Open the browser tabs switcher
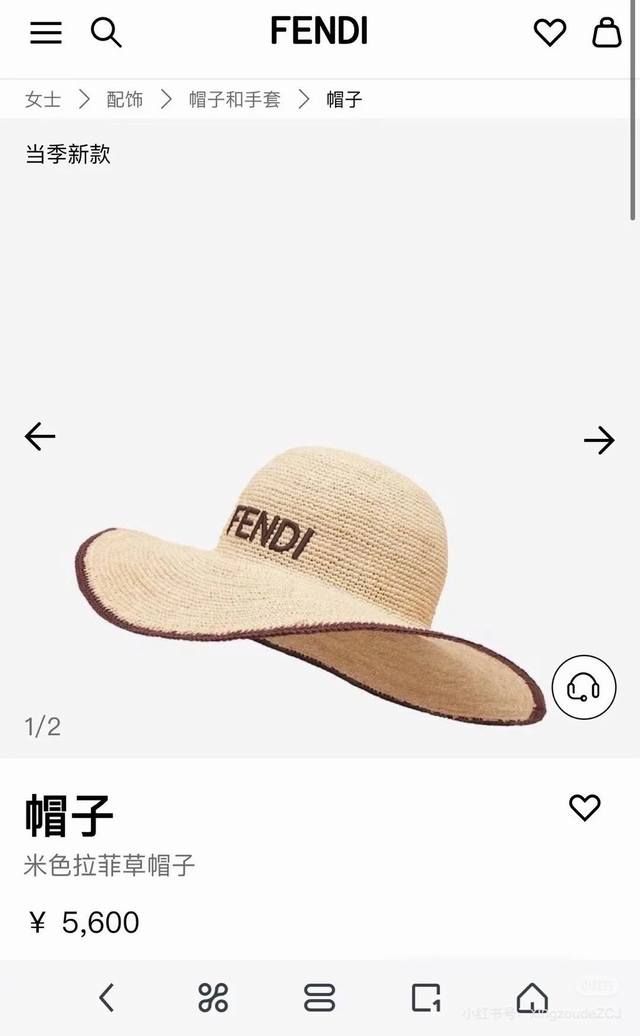The width and height of the screenshot is (640, 1036). pyautogui.click(x=319, y=997)
